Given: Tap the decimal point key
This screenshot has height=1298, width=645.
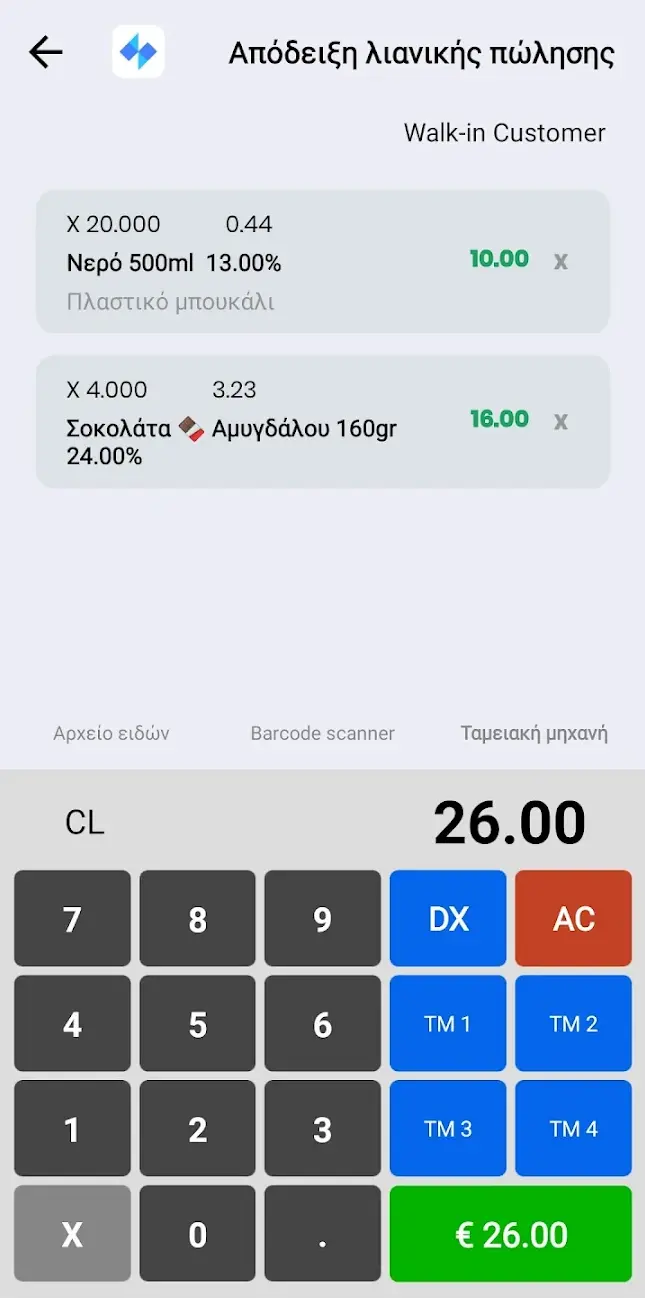Looking at the screenshot, I should pyautogui.click(x=323, y=1234).
